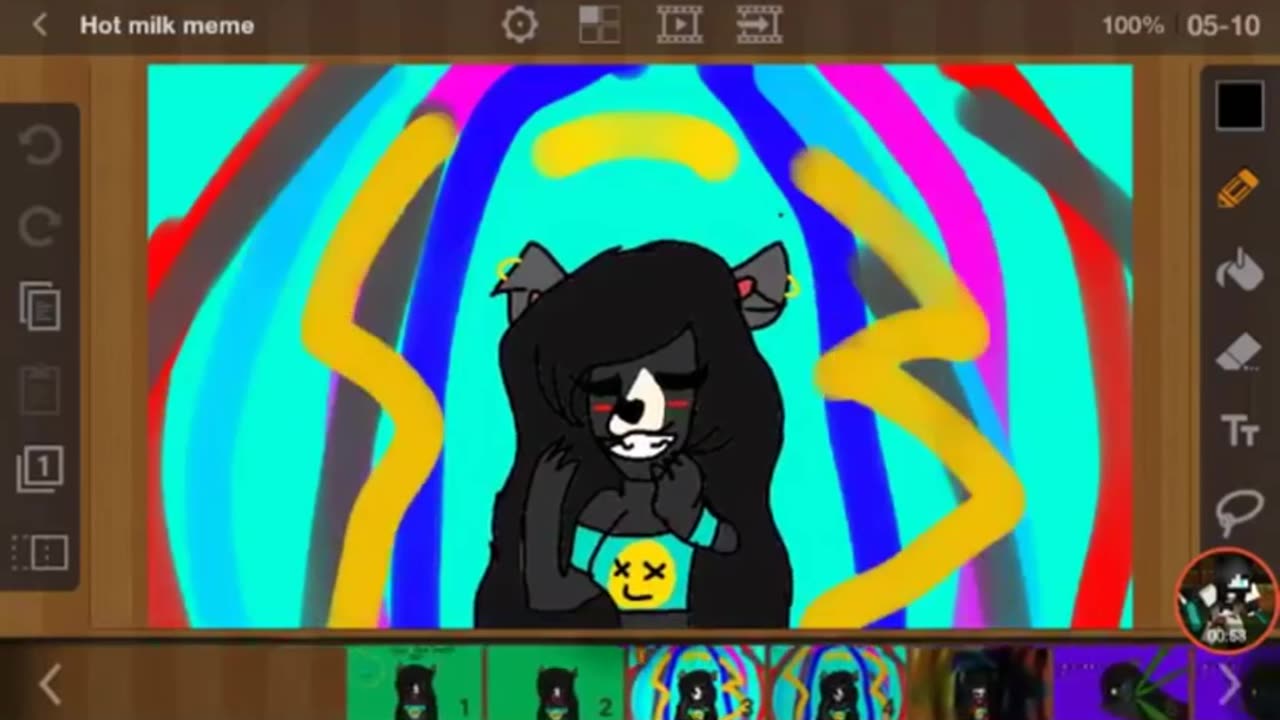Open the frame number tool
This screenshot has width=1280, height=720.
coord(40,468)
